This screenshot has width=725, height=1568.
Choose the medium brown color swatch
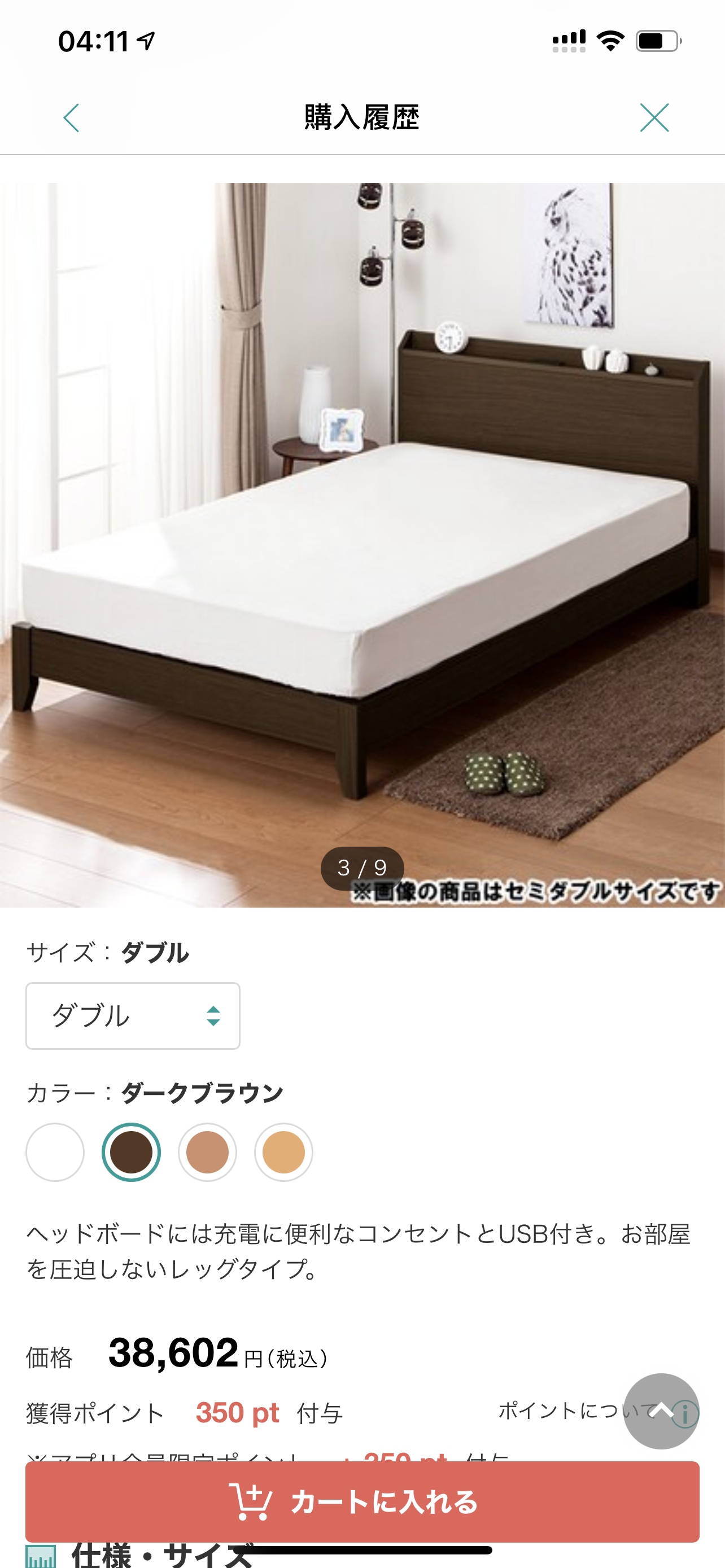[207, 1151]
